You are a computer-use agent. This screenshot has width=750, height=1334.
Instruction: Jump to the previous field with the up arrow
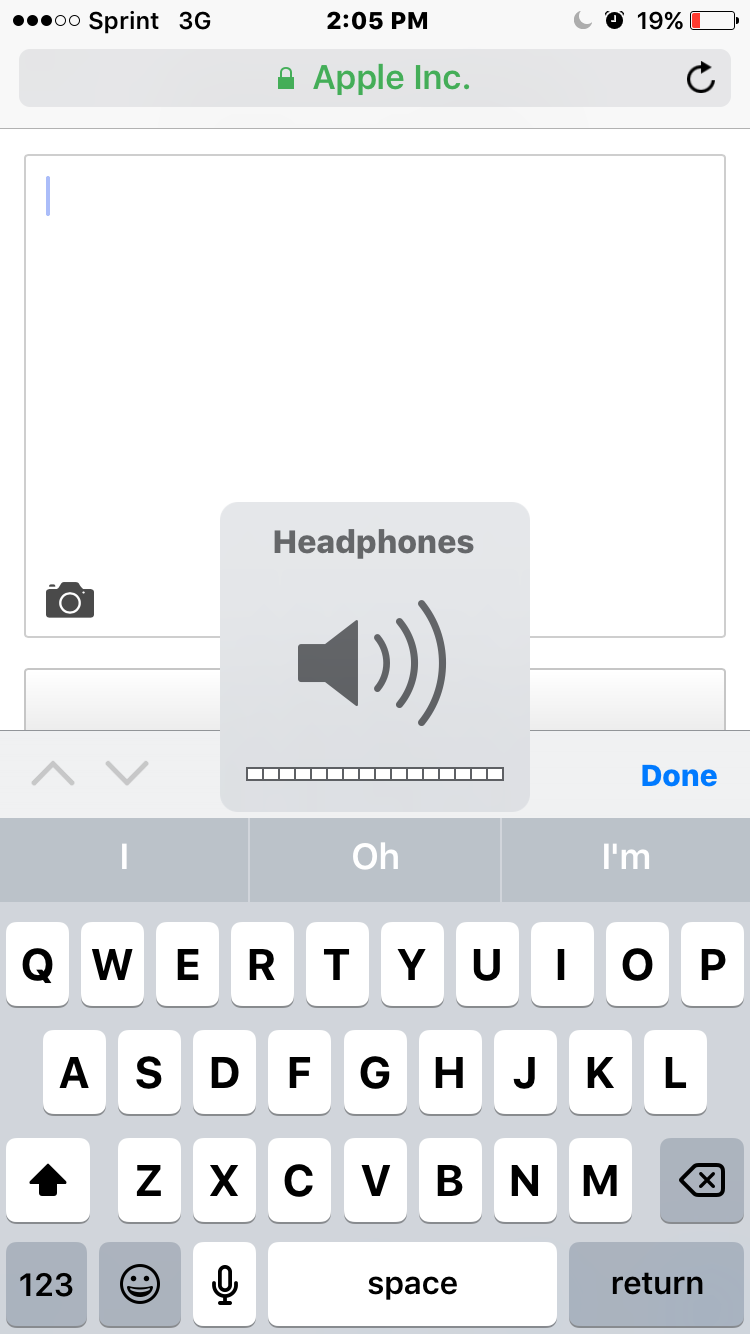coord(53,773)
